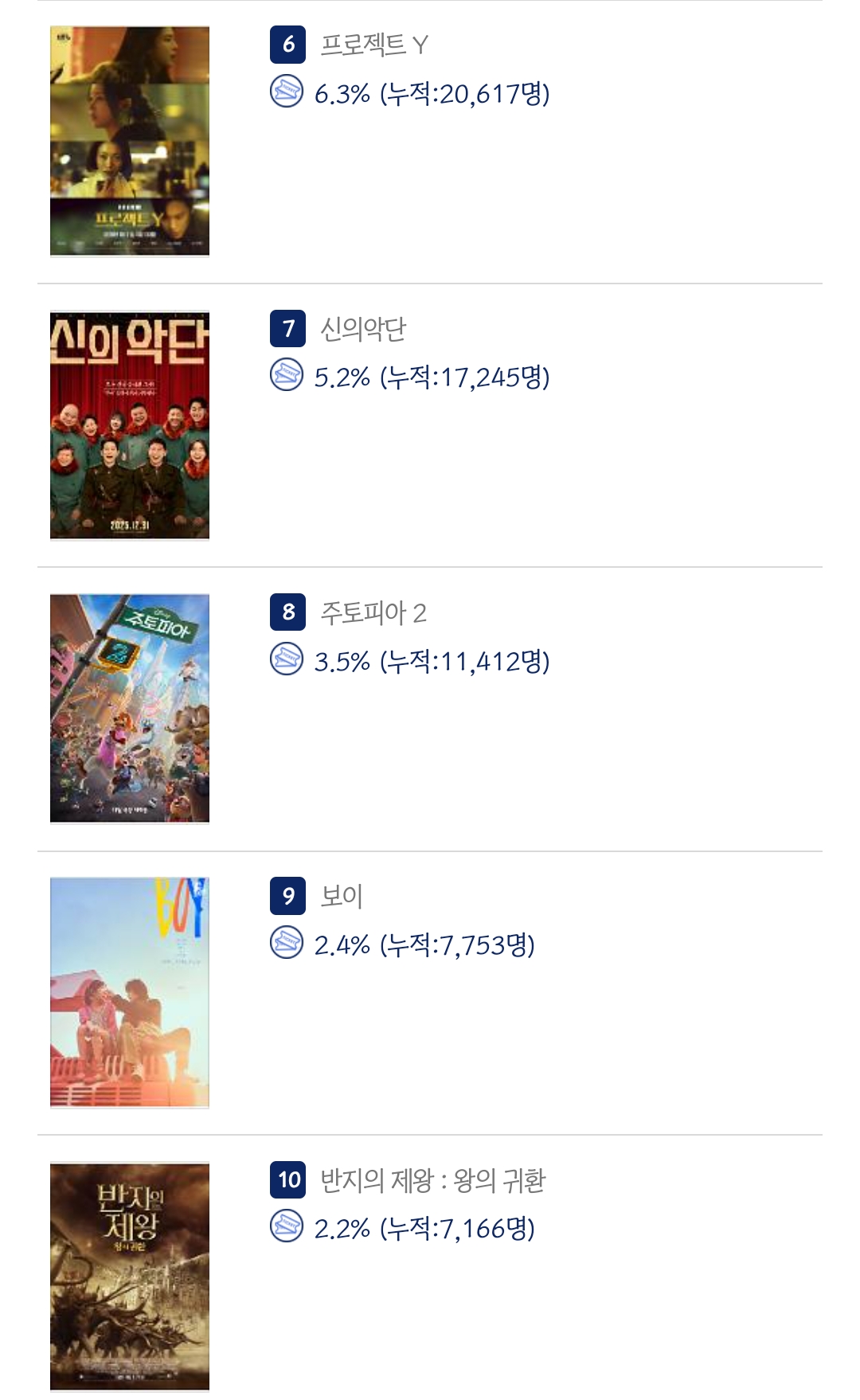
Task: Tap the 보이 movie poster
Action: click(x=130, y=992)
